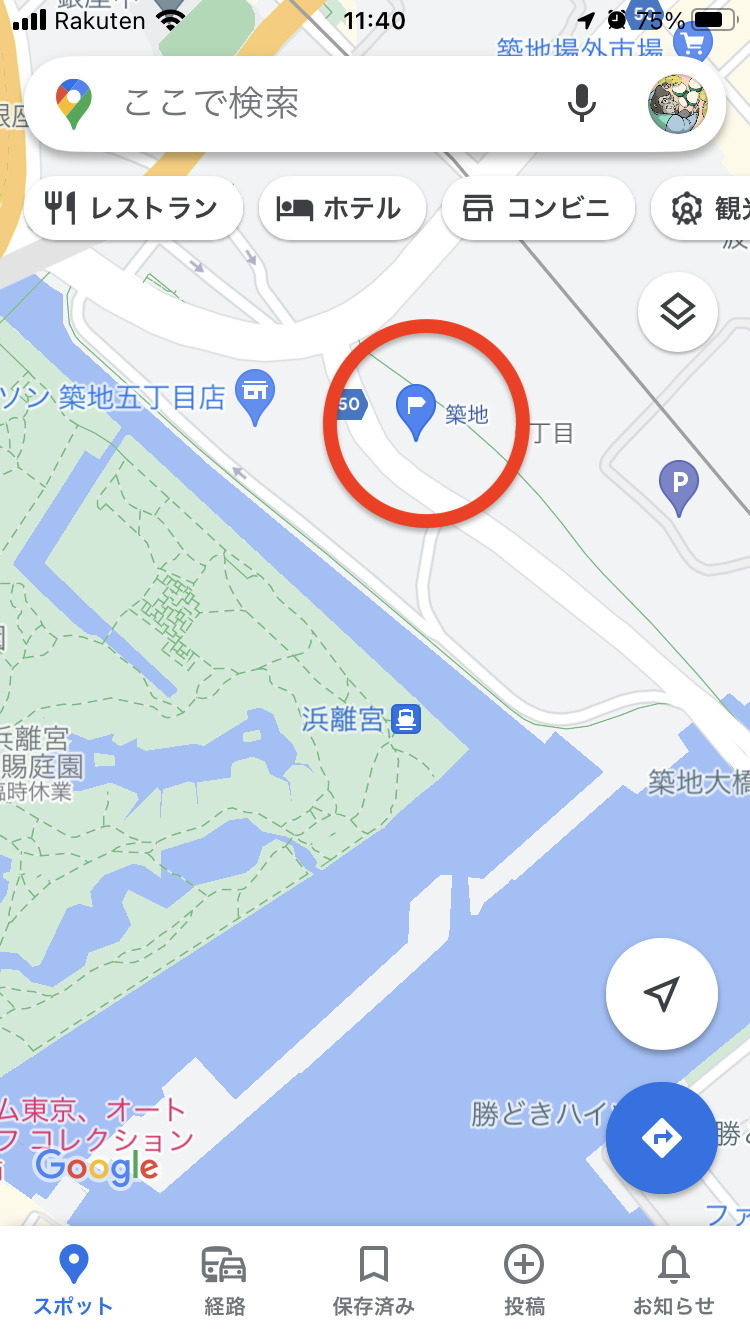Tap the 築地五丁目店 convenience store pin
Screen dimensions: 750x1334
tap(255, 392)
